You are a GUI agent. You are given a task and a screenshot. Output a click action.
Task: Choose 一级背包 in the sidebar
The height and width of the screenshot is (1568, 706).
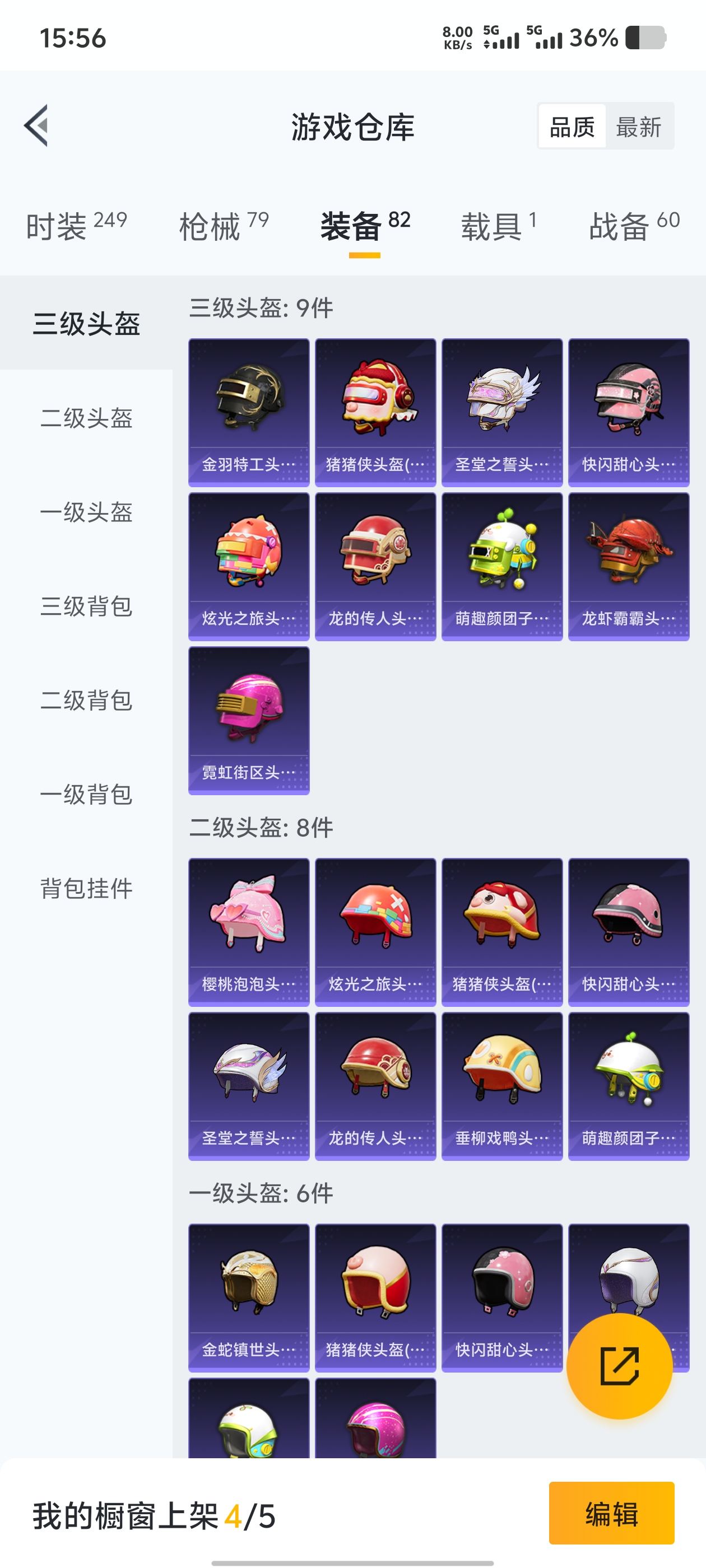pos(86,794)
